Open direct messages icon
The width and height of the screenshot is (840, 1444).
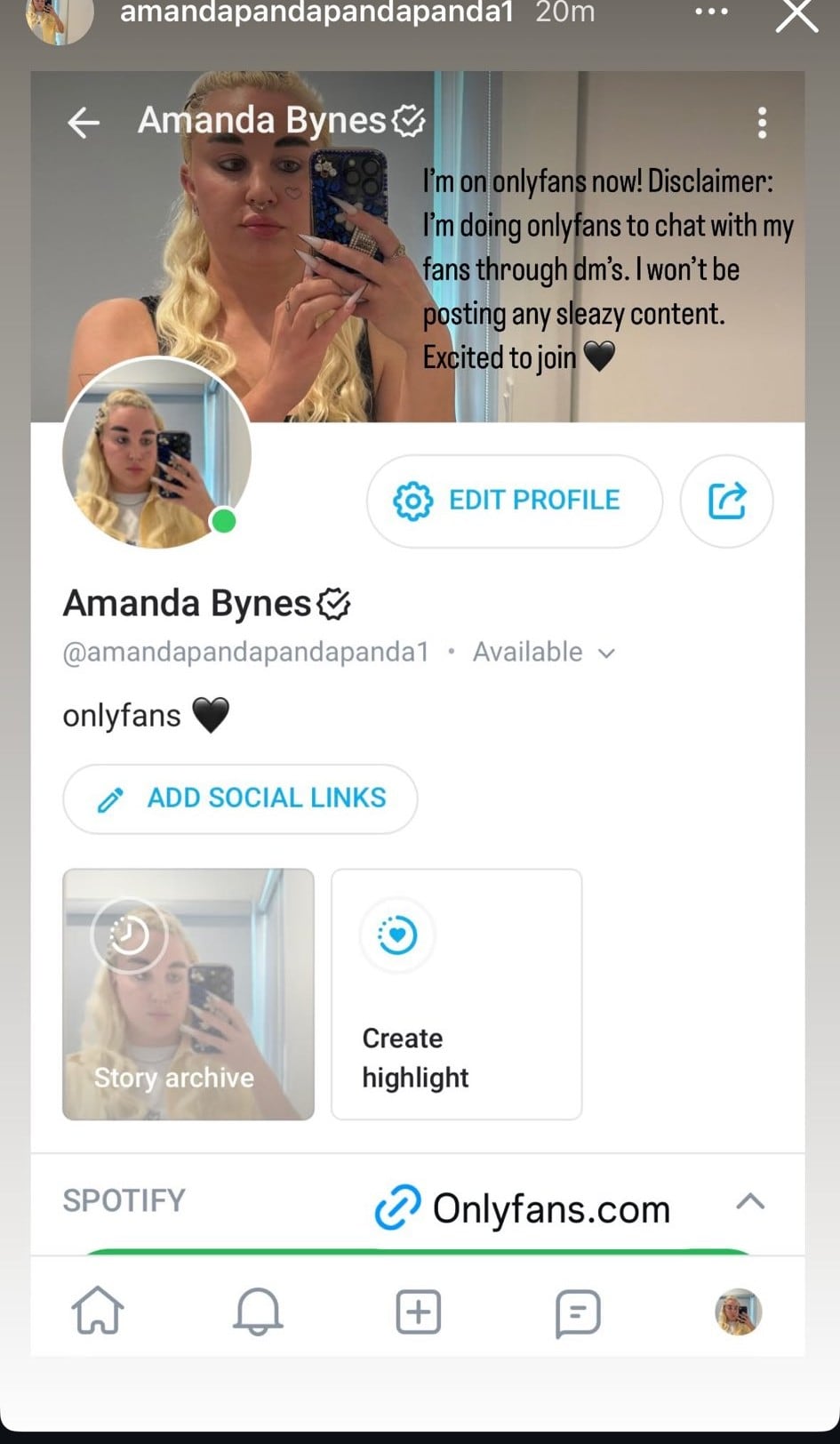point(579,1311)
